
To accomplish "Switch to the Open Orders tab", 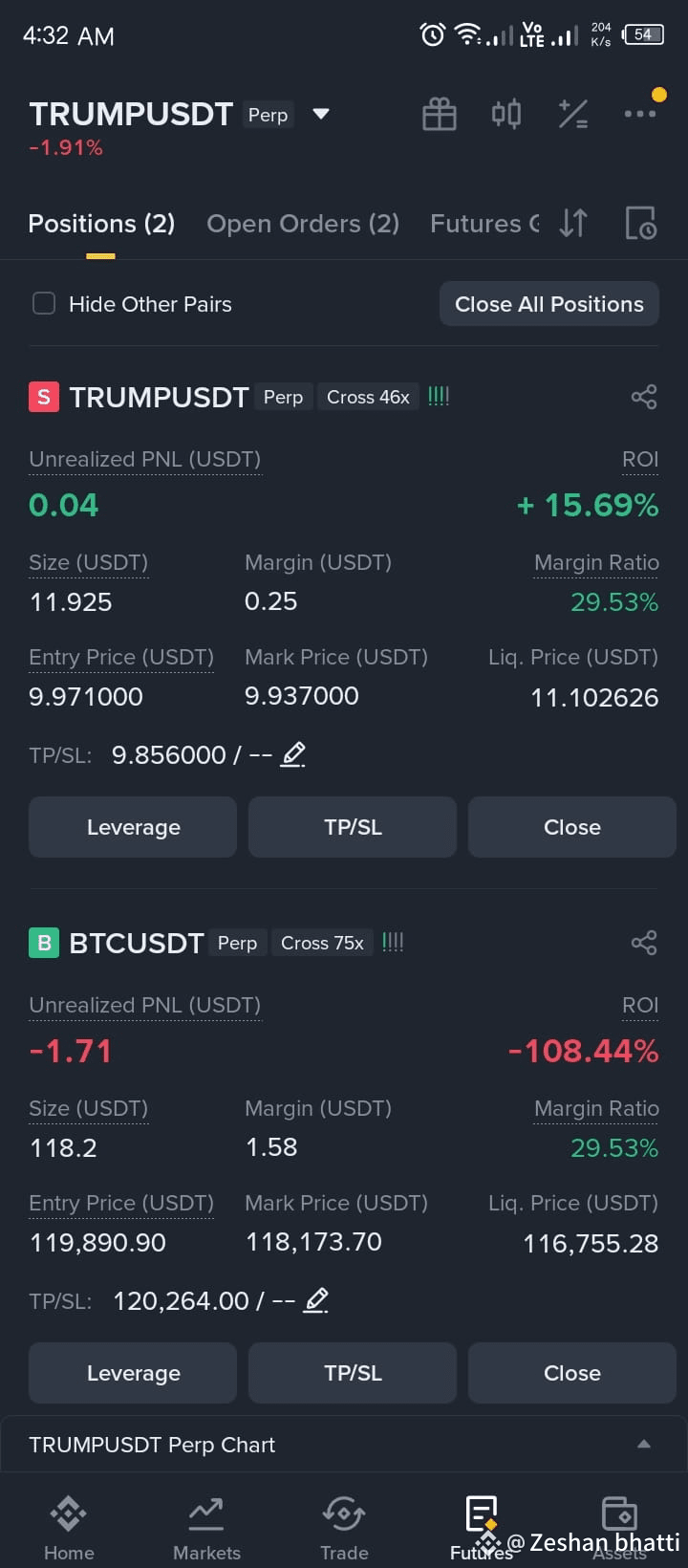I will click(302, 223).
